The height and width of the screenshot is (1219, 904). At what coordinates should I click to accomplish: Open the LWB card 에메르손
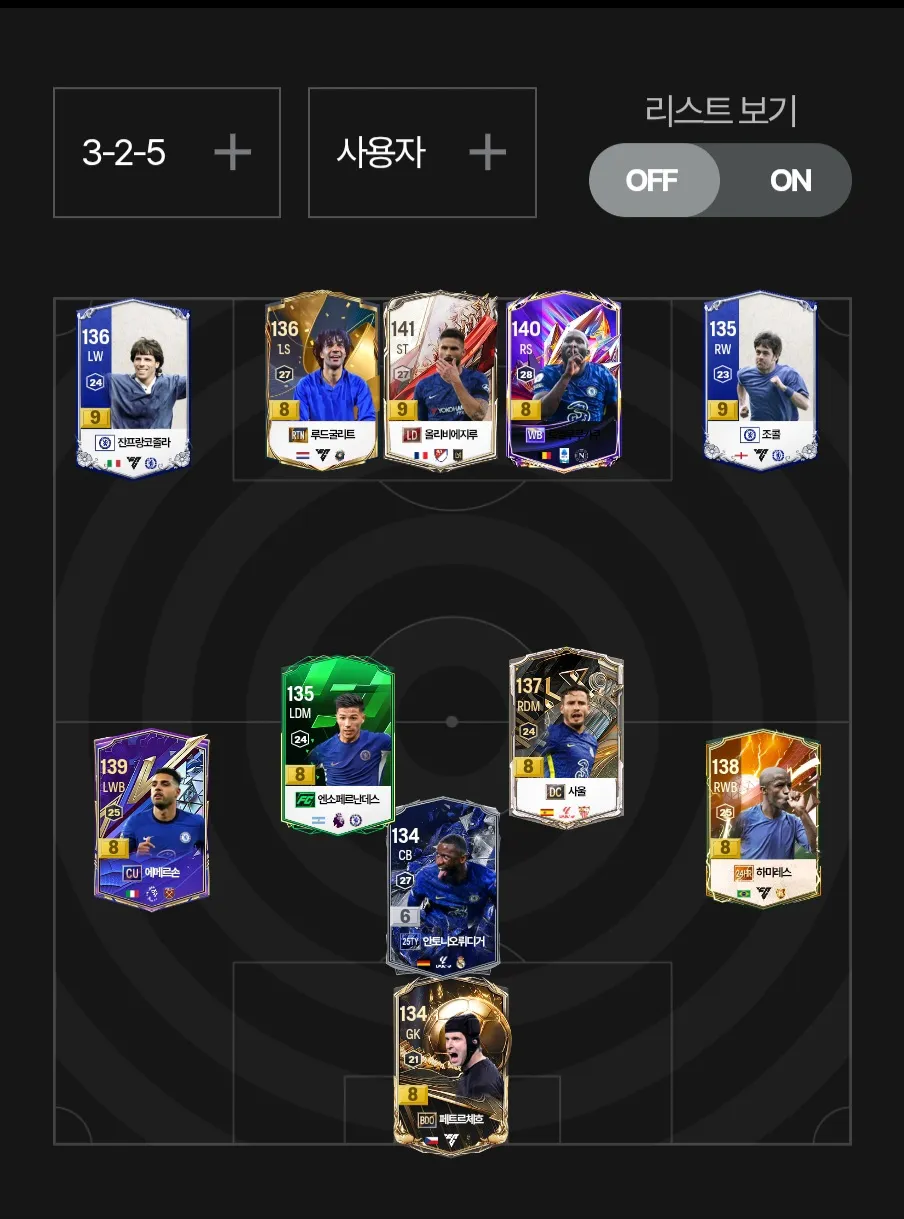tap(151, 820)
